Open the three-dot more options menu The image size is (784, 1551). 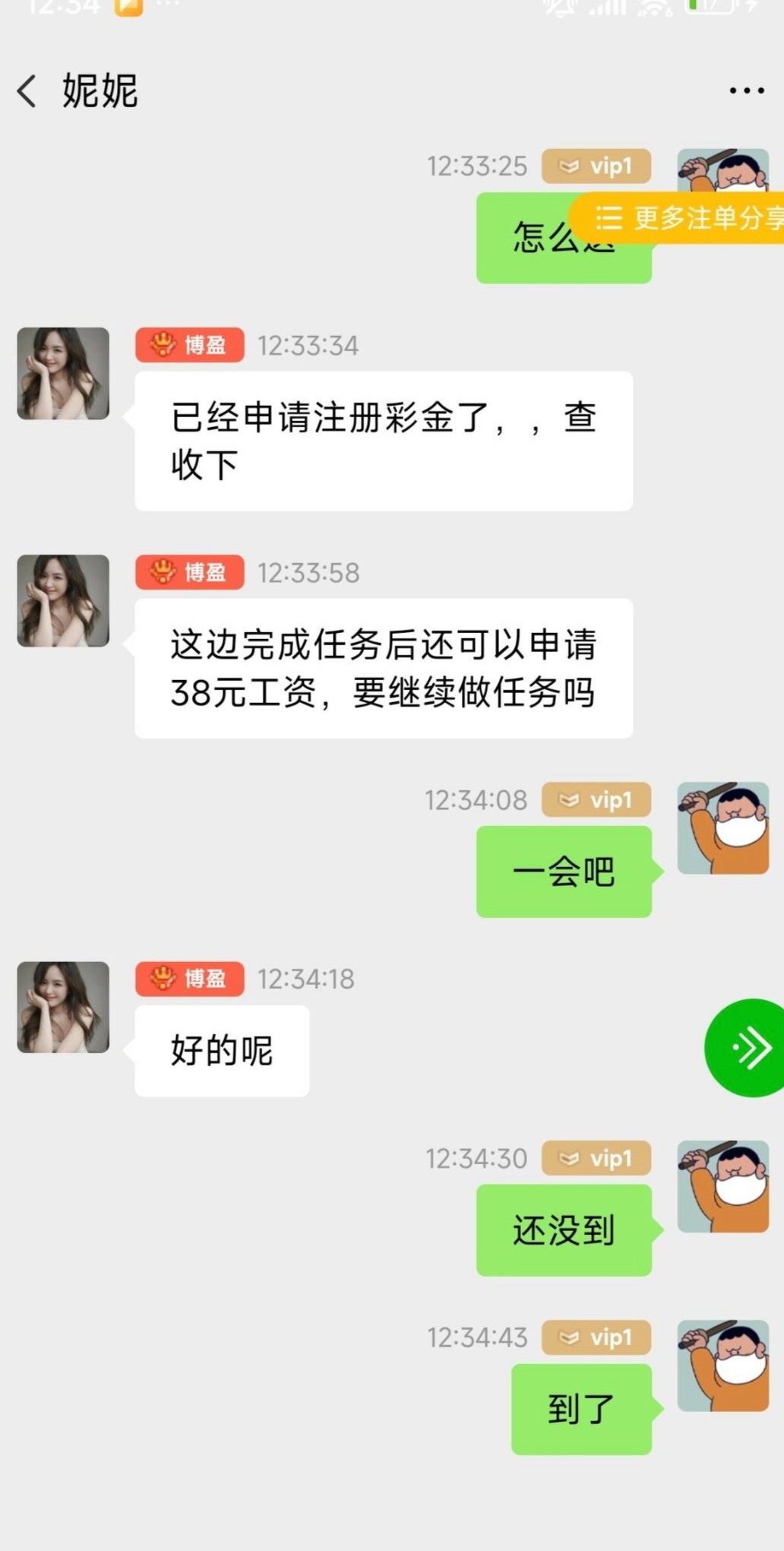746,90
